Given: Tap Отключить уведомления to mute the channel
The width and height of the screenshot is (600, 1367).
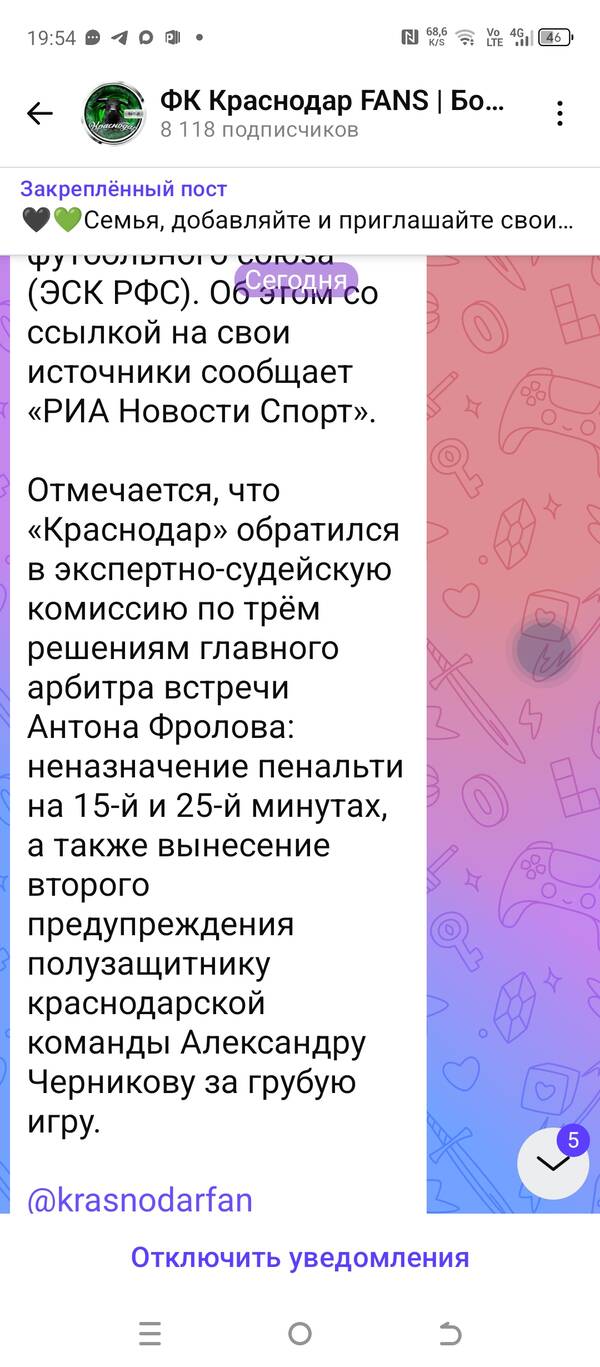Looking at the screenshot, I should pyautogui.click(x=300, y=1257).
